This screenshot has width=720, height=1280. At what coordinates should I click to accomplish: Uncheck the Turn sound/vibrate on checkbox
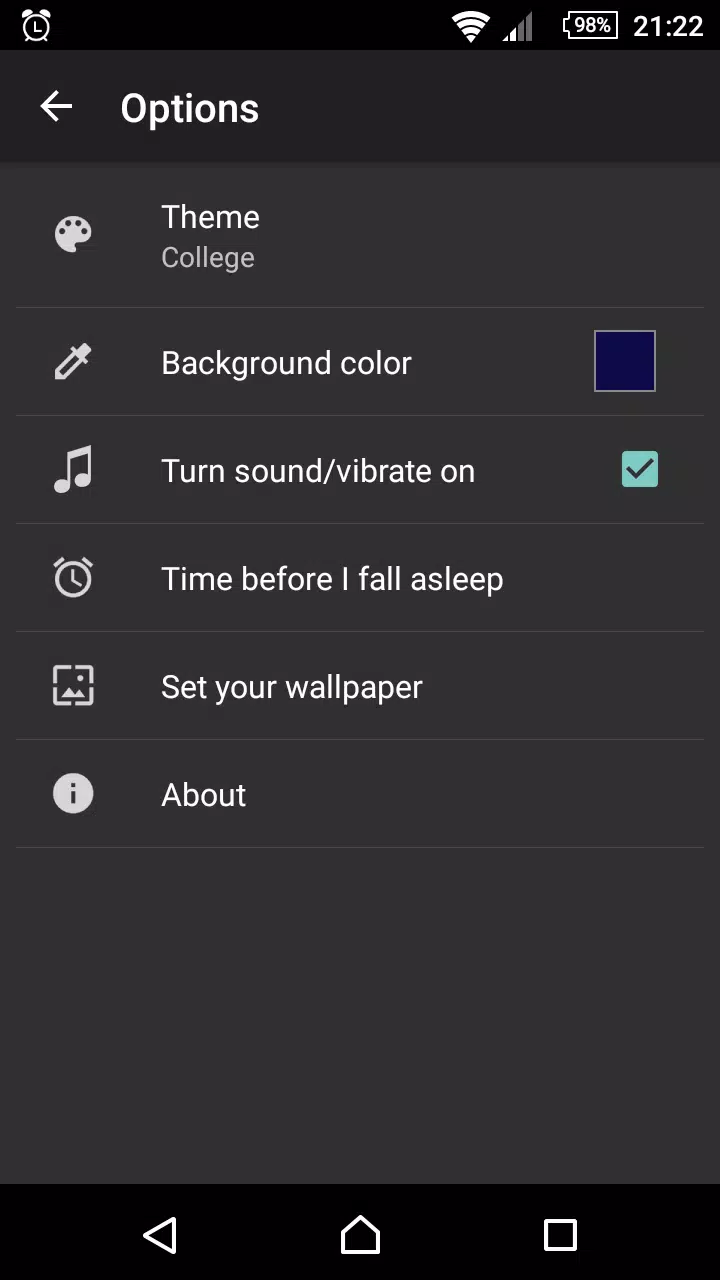point(640,469)
